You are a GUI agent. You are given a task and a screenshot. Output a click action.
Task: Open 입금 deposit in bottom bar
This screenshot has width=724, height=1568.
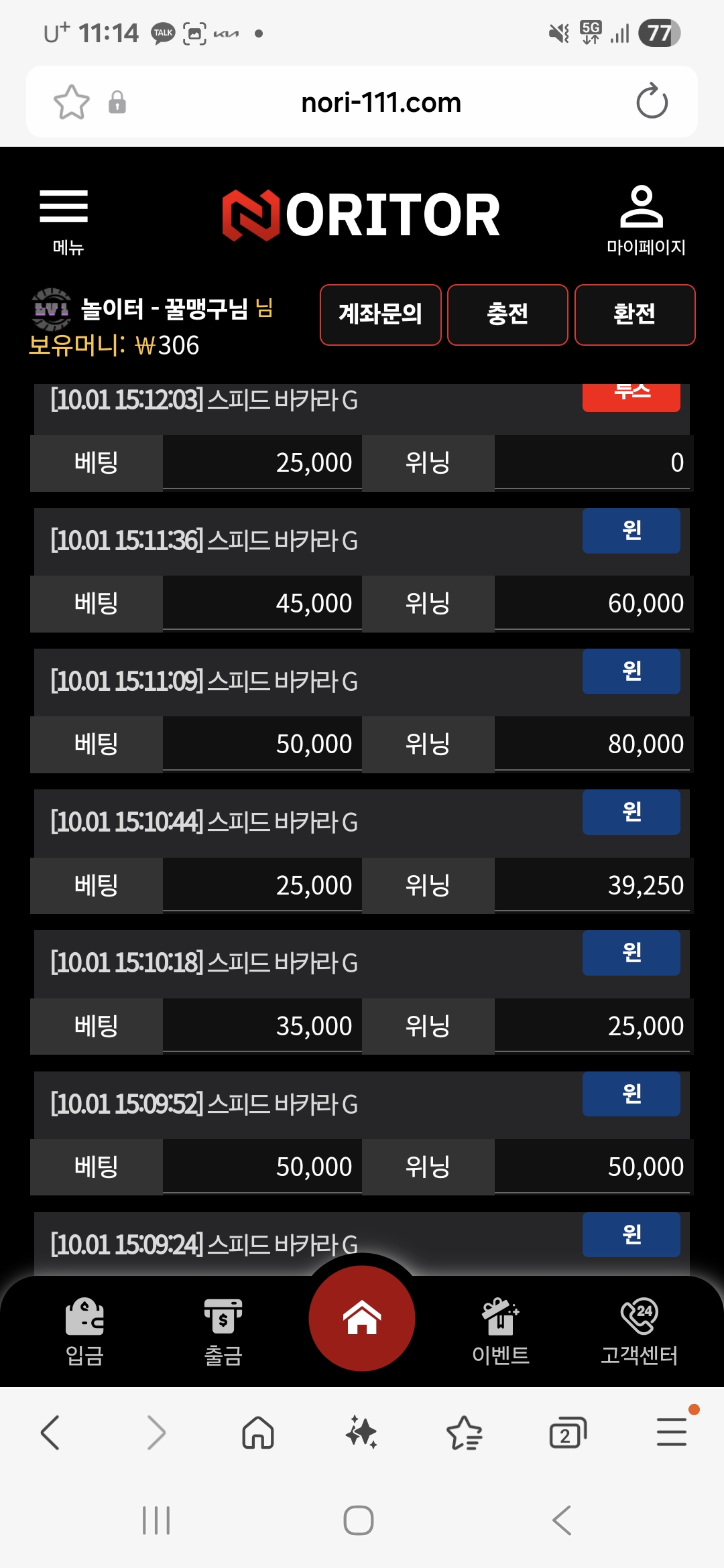[84, 1331]
